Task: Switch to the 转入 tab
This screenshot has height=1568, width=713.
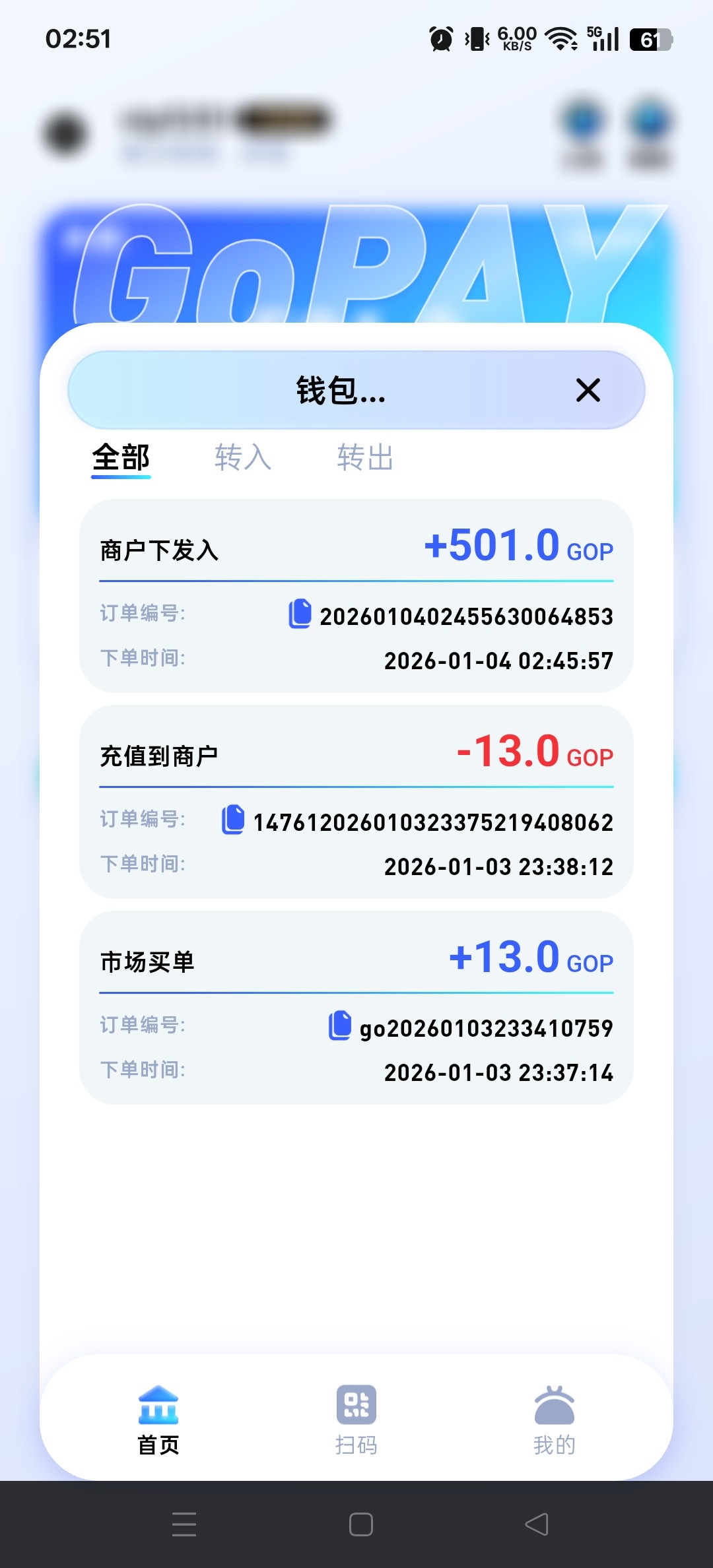Action: 242,457
